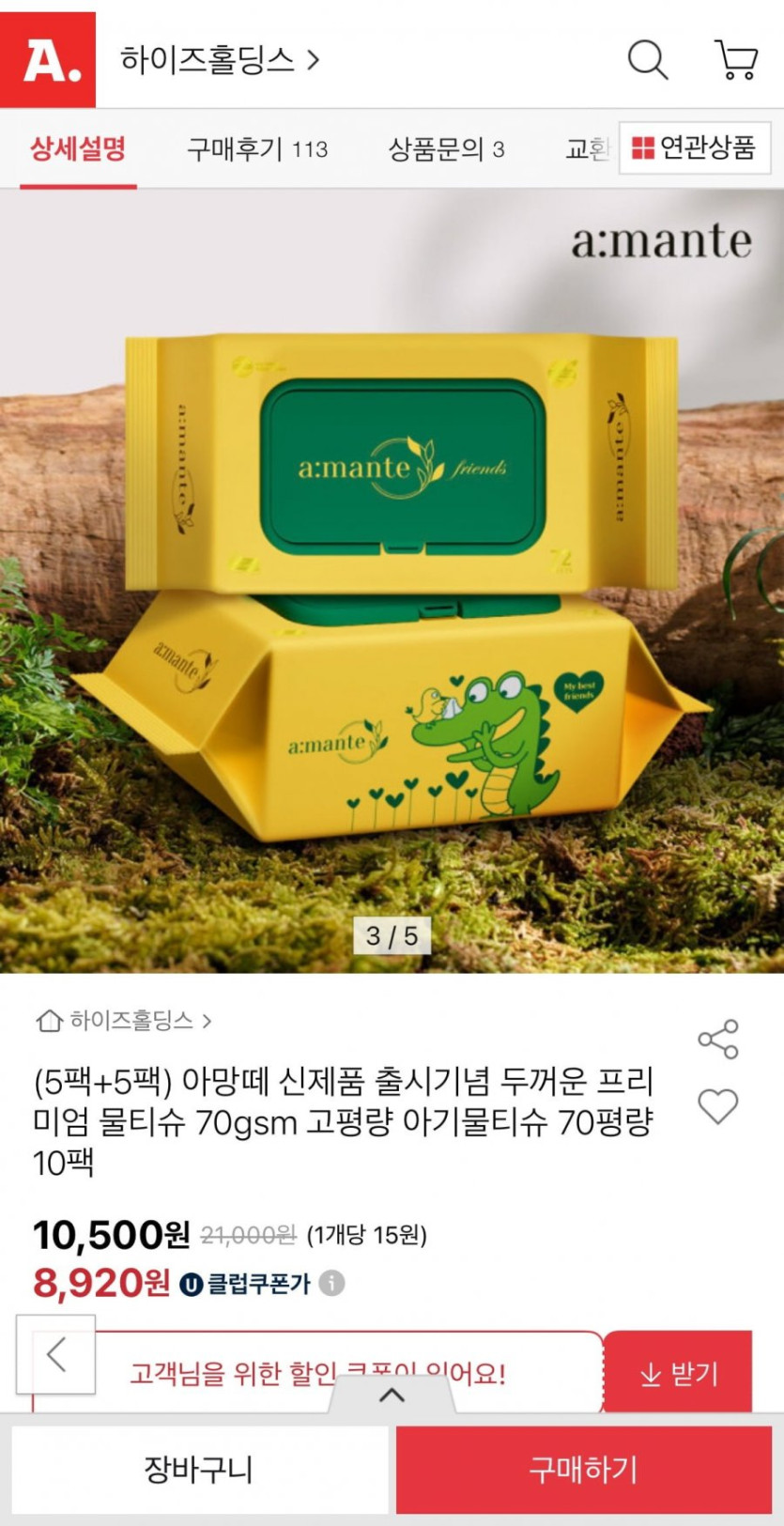Screen dimensions: 784x1526
Task: Switch to the 상품문의 3 tab
Action: point(446,148)
